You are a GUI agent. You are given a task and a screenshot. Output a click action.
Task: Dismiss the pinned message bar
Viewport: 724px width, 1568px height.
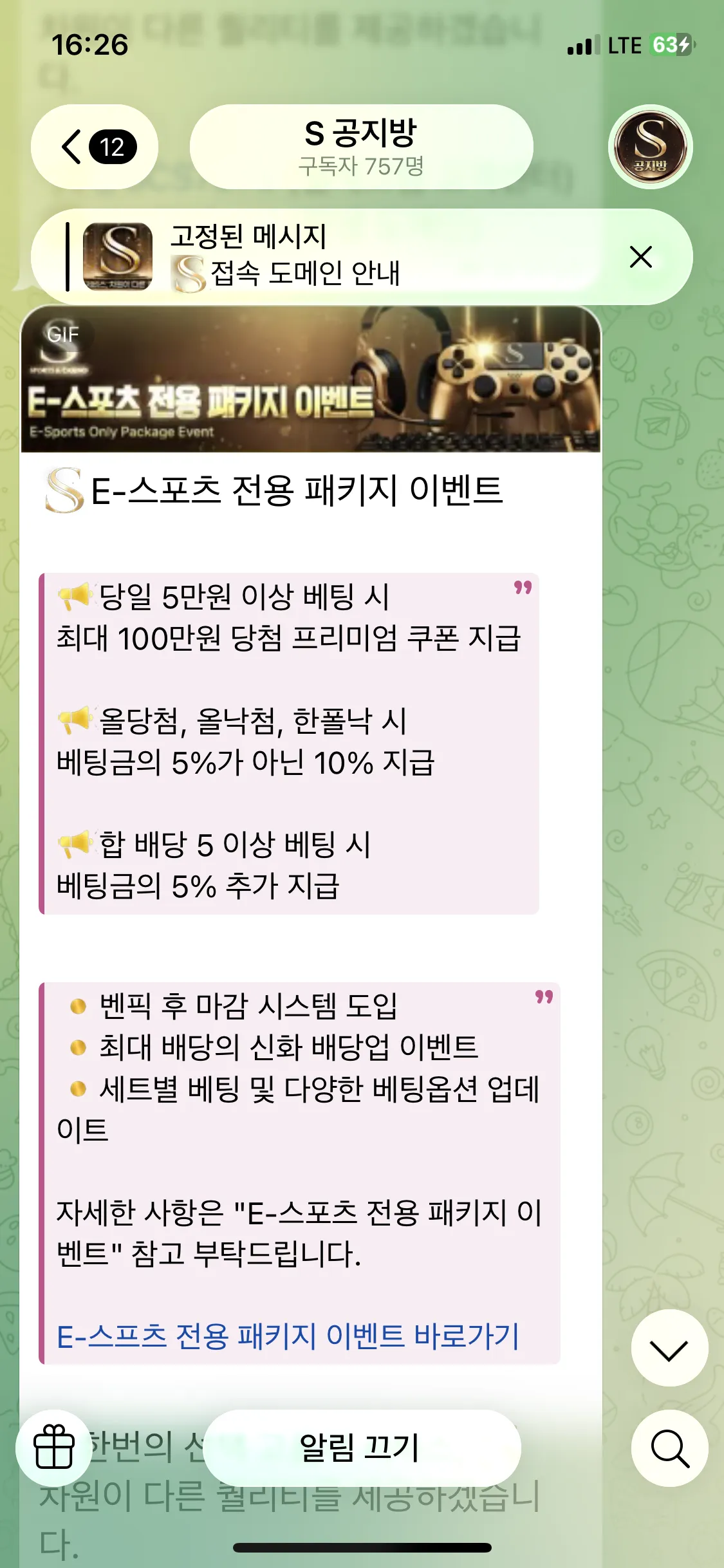point(641,256)
